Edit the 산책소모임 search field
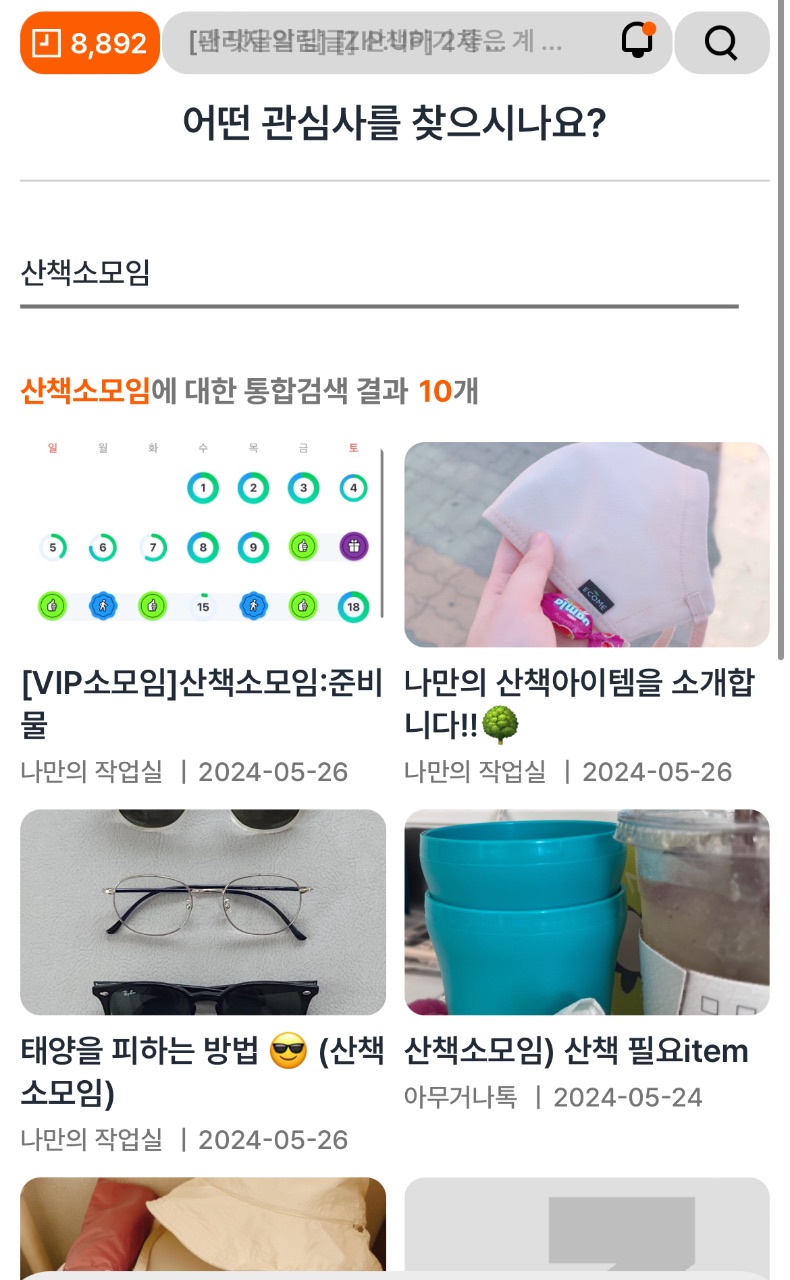The height and width of the screenshot is (1280, 790). pyautogui.click(x=379, y=273)
